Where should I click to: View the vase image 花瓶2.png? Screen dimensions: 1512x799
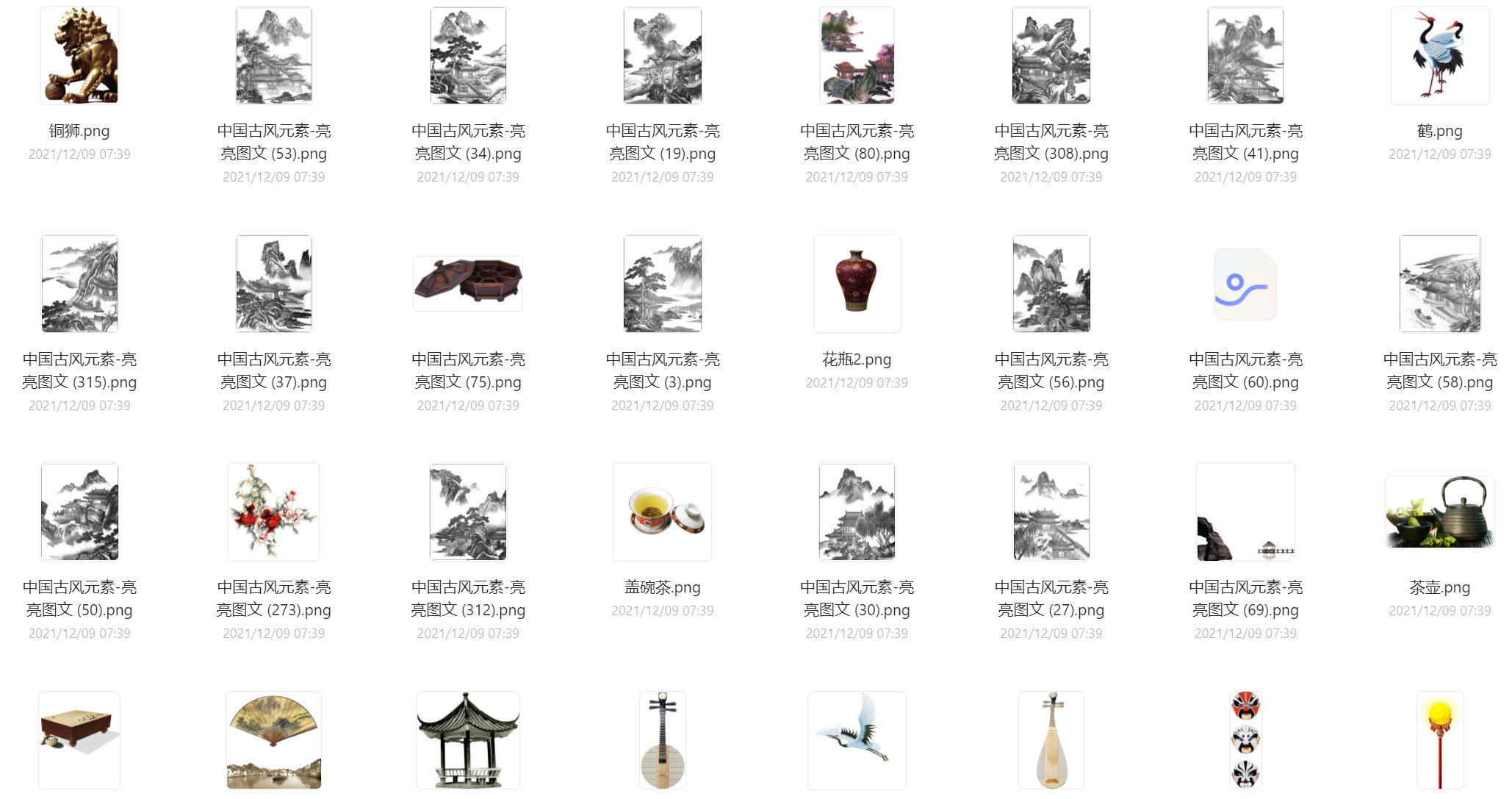[857, 284]
